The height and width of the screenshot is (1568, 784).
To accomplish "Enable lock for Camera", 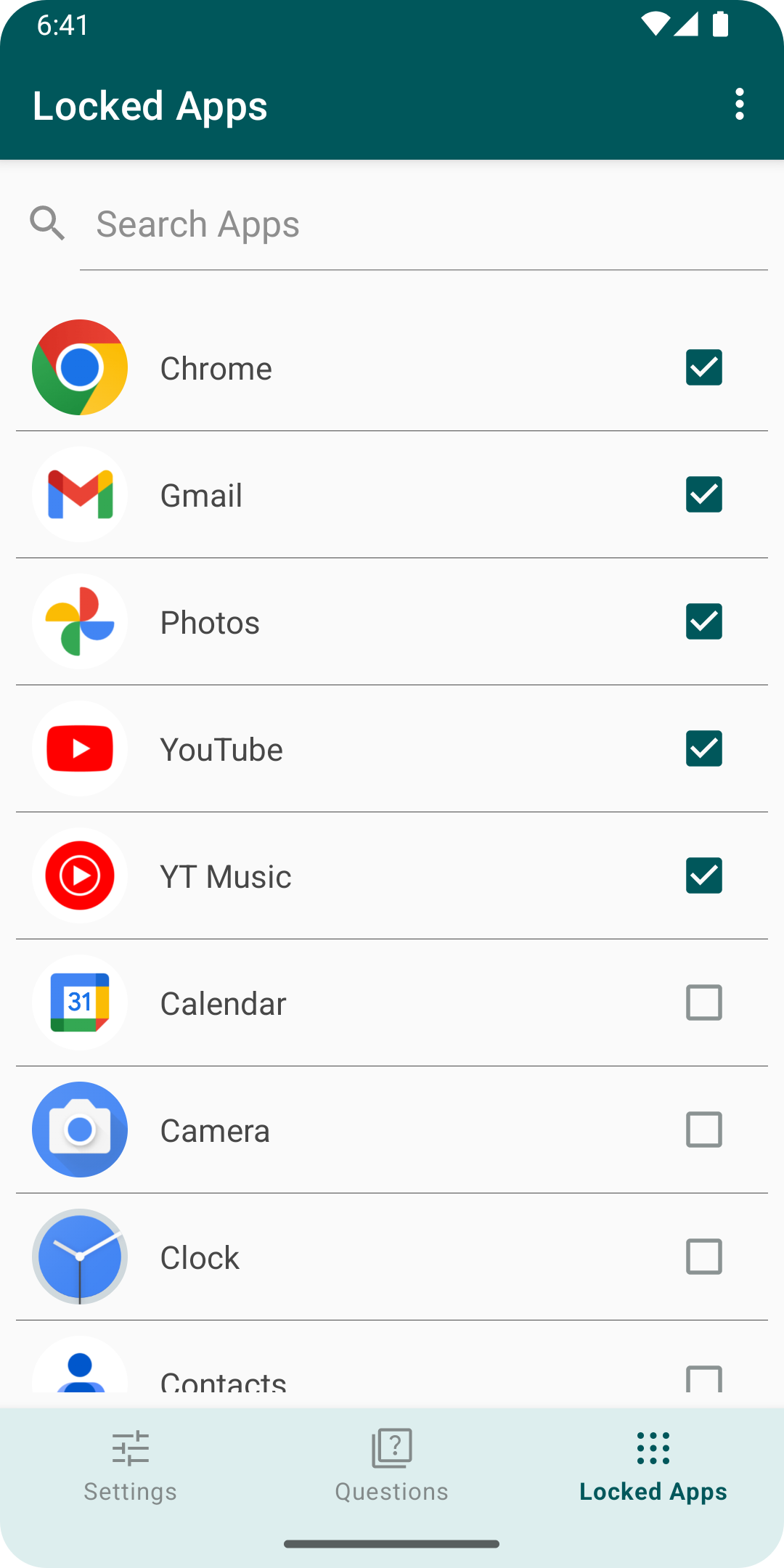I will point(703,1130).
